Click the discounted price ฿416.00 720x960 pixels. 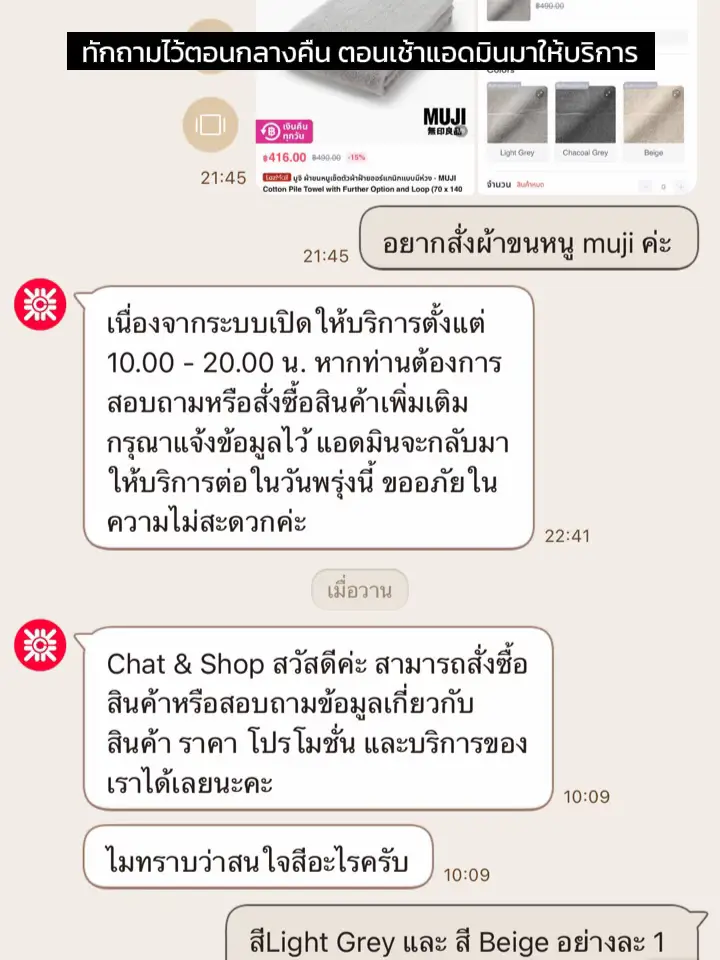287,157
